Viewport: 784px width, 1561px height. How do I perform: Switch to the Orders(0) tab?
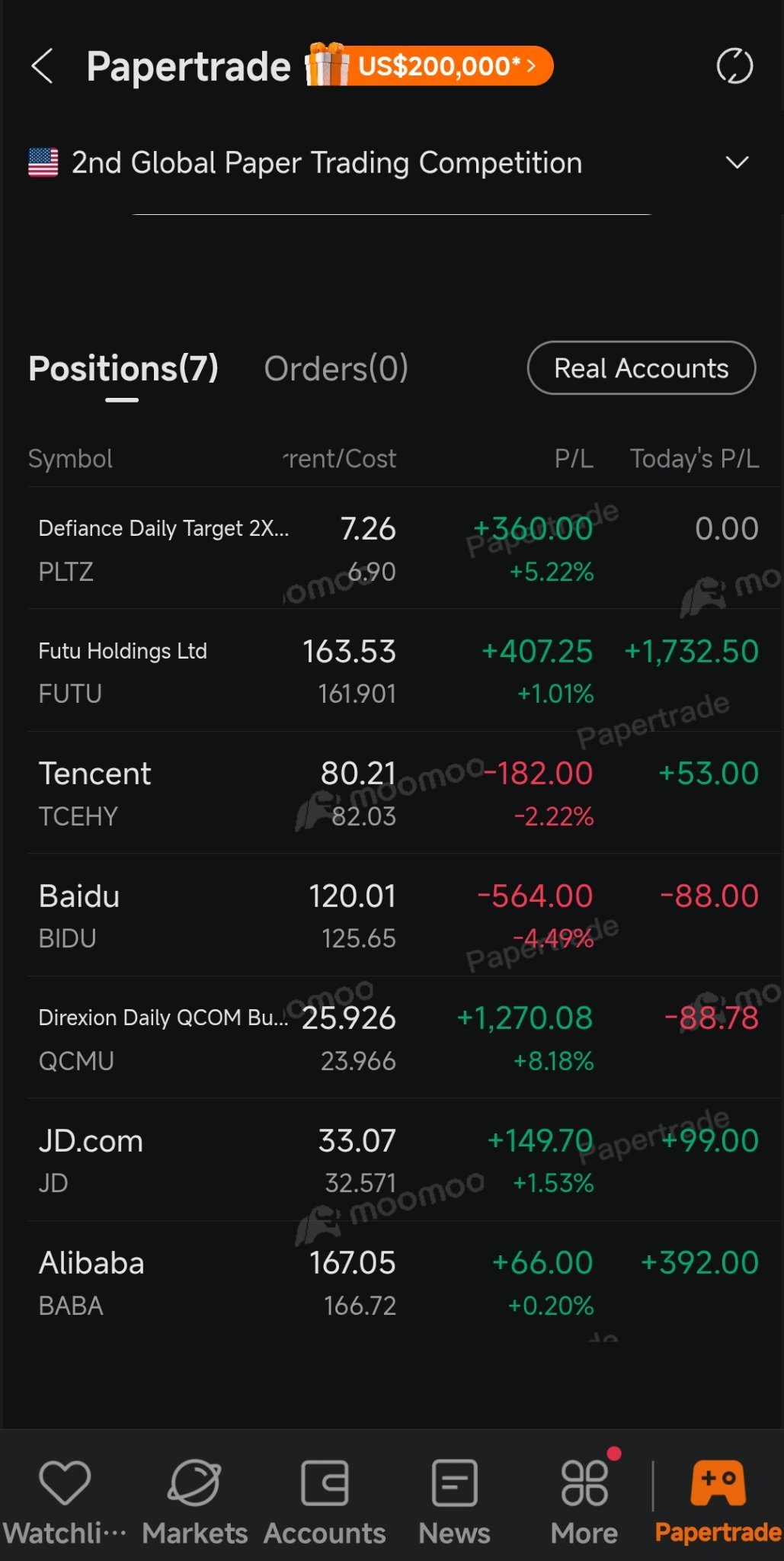pyautogui.click(x=336, y=369)
